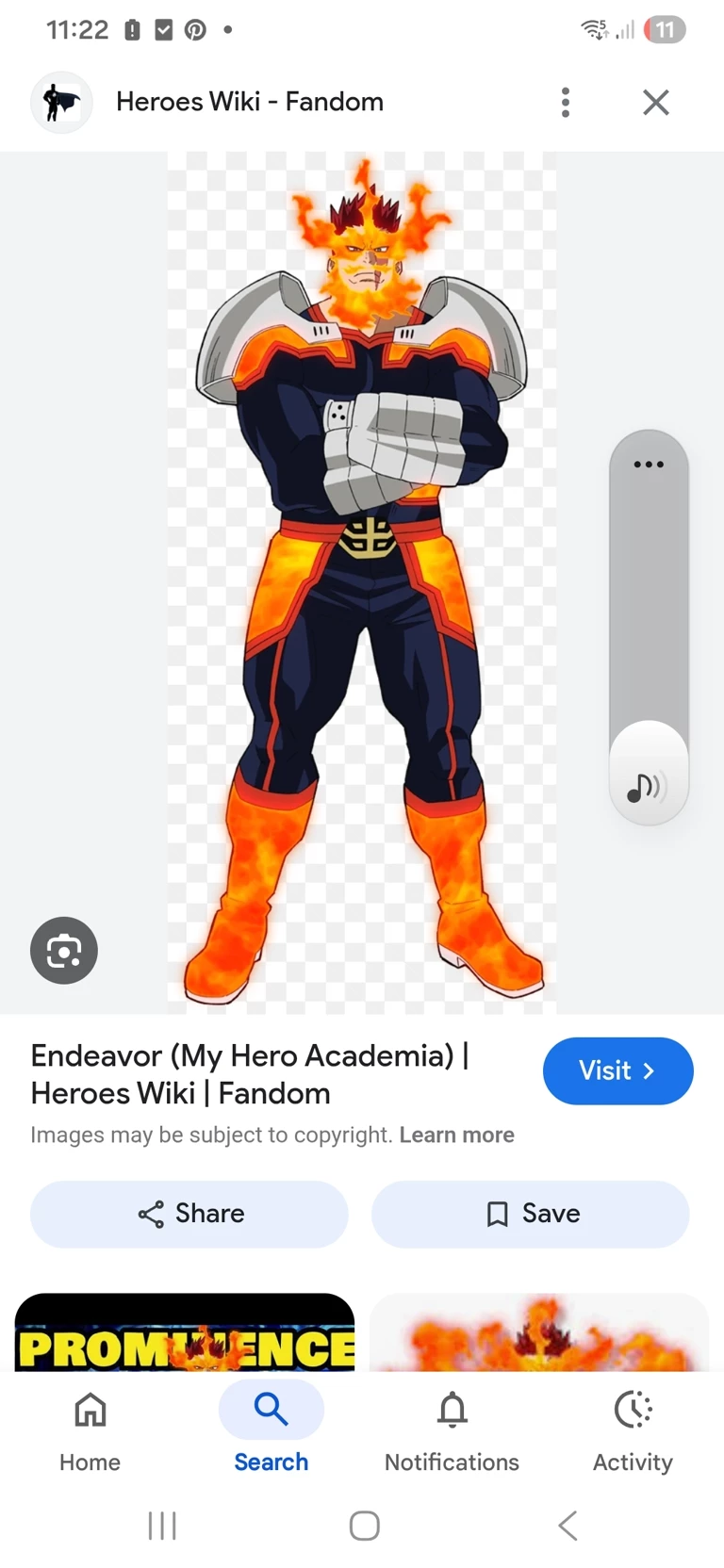Open the Activity tab
Image resolution: width=724 pixels, height=1568 pixels.
633,1430
